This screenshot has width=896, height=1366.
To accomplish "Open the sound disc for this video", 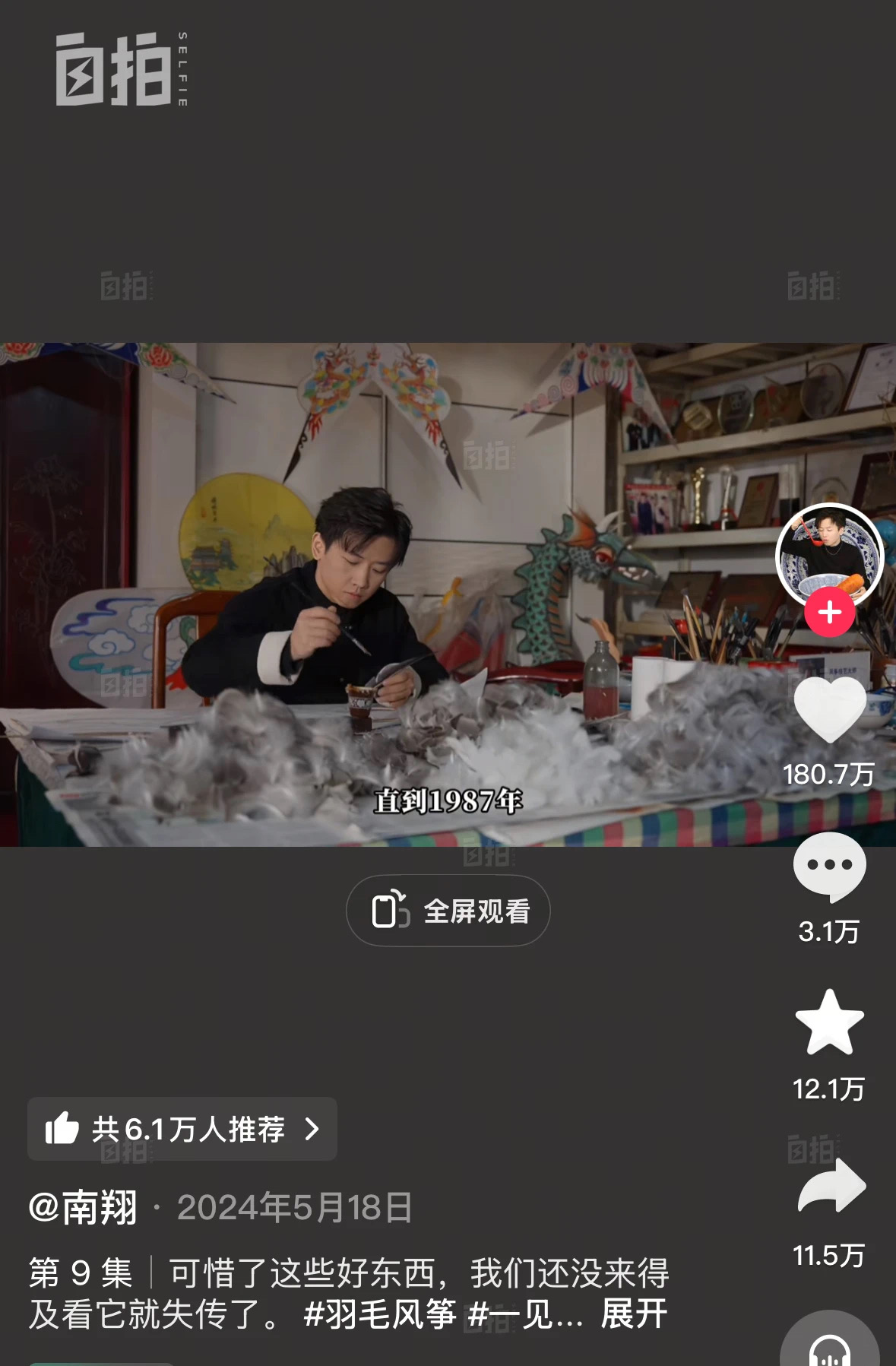I will coord(829,1347).
